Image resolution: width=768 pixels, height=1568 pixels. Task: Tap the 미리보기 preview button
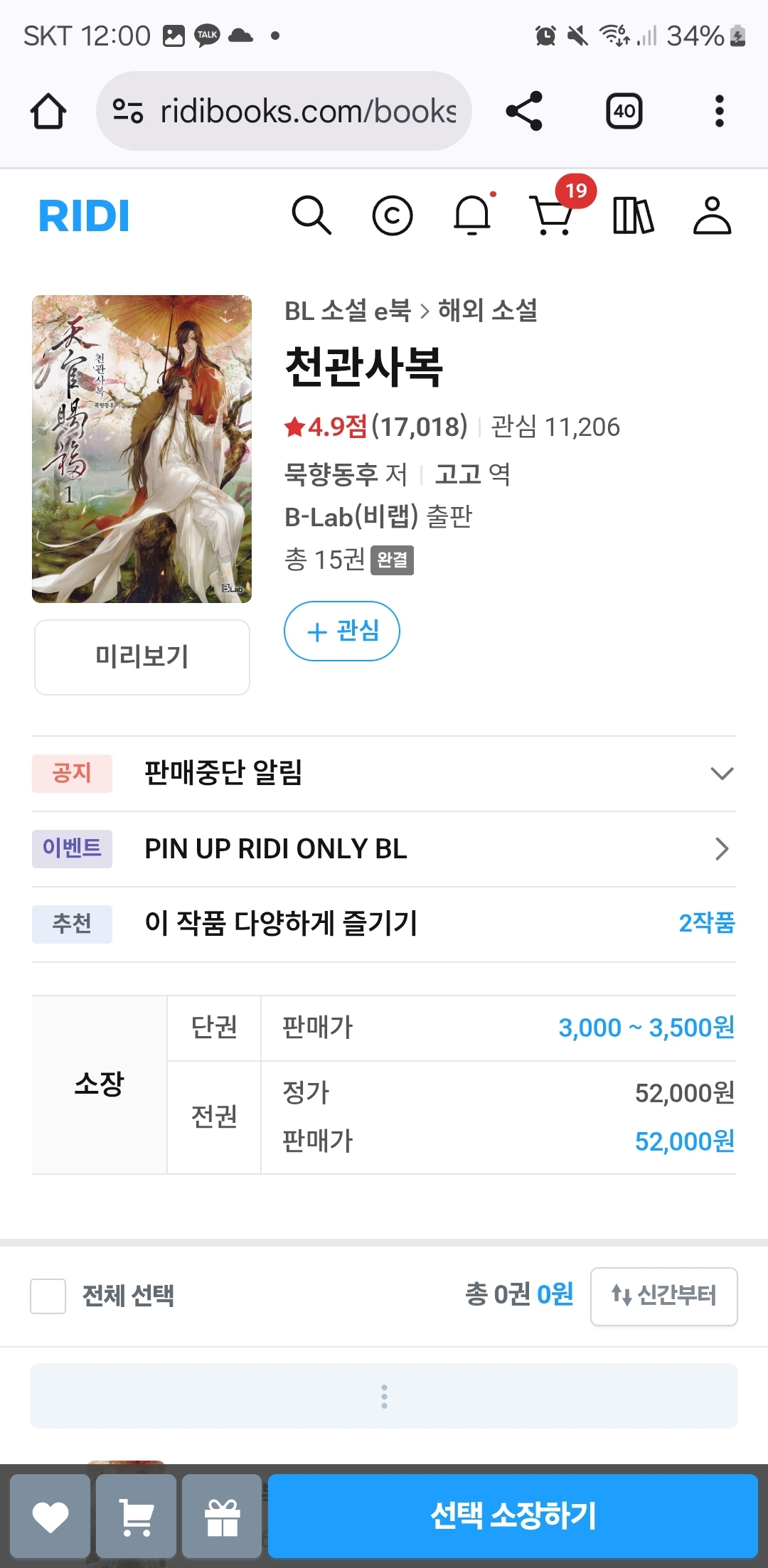click(142, 657)
